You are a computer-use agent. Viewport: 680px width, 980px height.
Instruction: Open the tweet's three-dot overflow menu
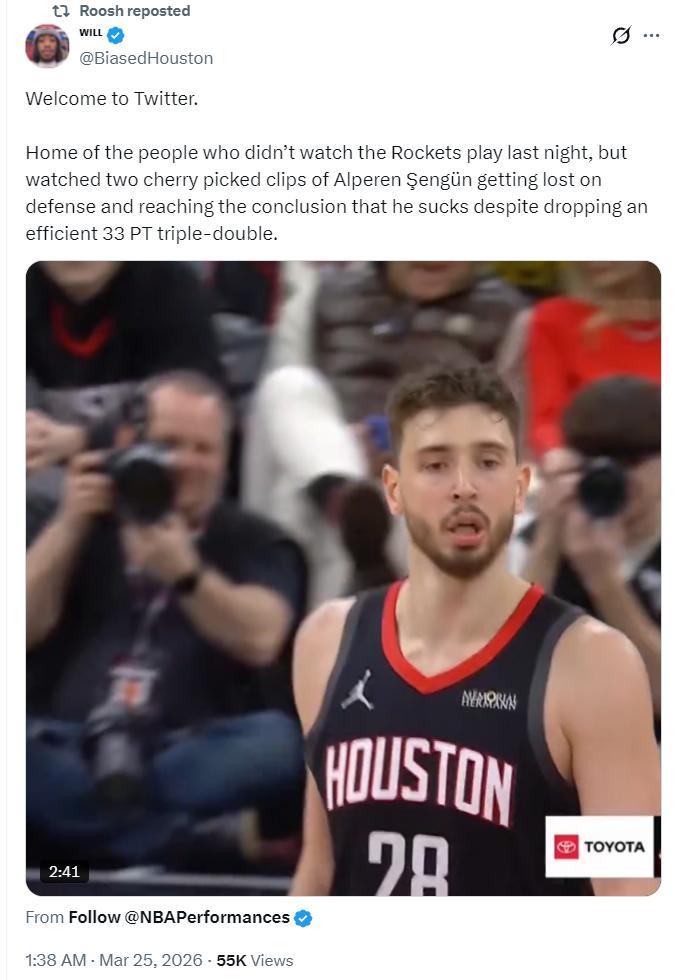(x=651, y=36)
